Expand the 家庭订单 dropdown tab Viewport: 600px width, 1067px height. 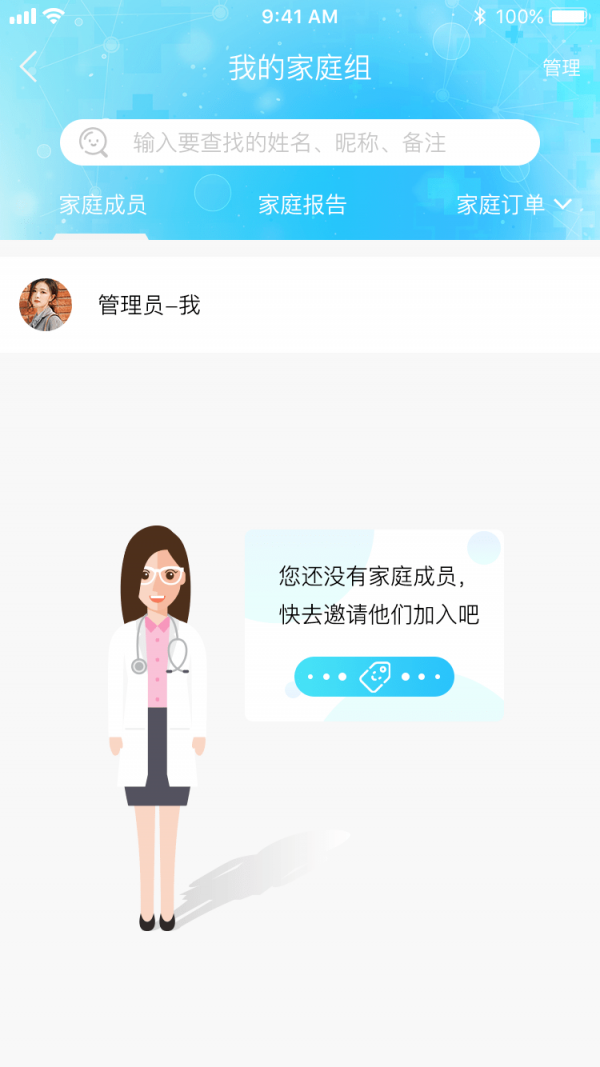[513, 205]
